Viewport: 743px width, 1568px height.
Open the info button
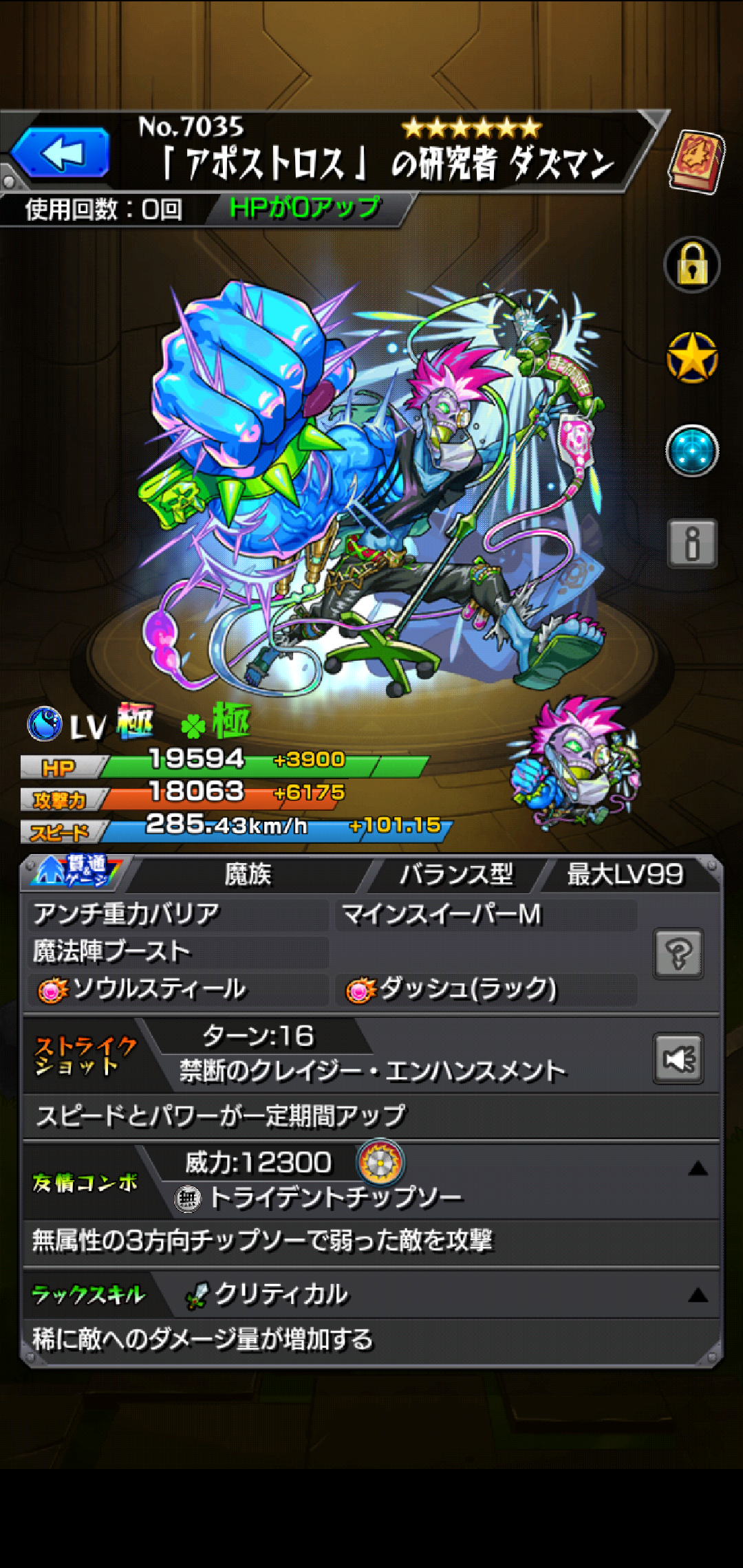(x=692, y=543)
